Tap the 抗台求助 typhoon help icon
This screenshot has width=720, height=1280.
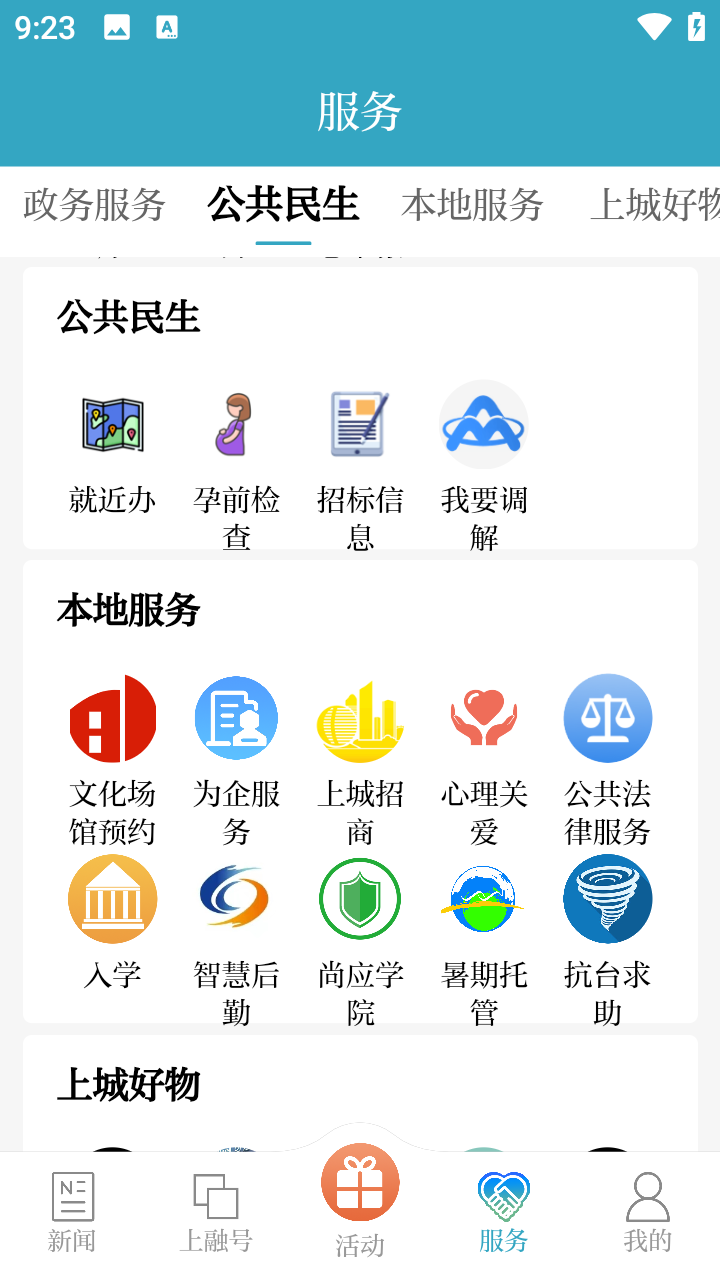[607, 899]
